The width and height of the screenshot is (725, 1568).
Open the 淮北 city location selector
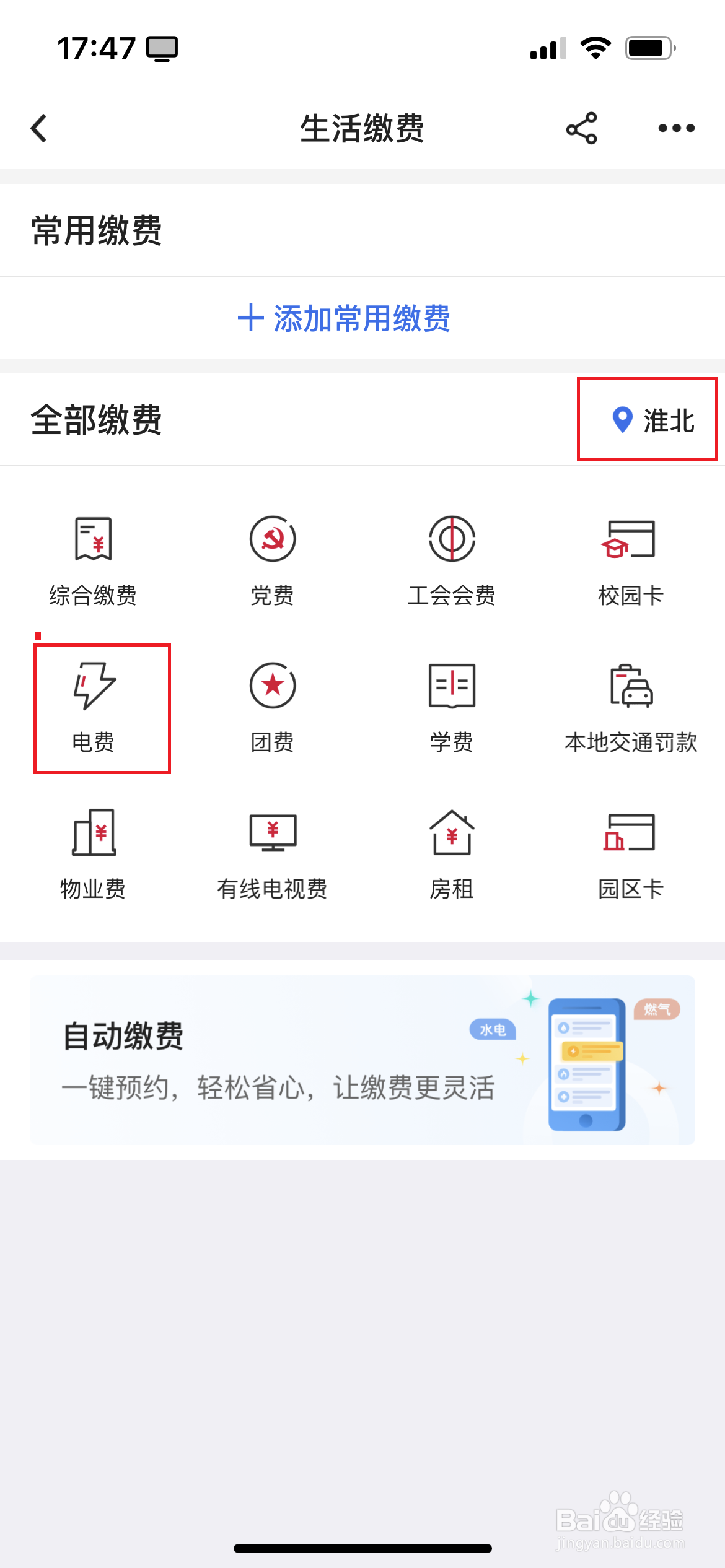pos(648,420)
